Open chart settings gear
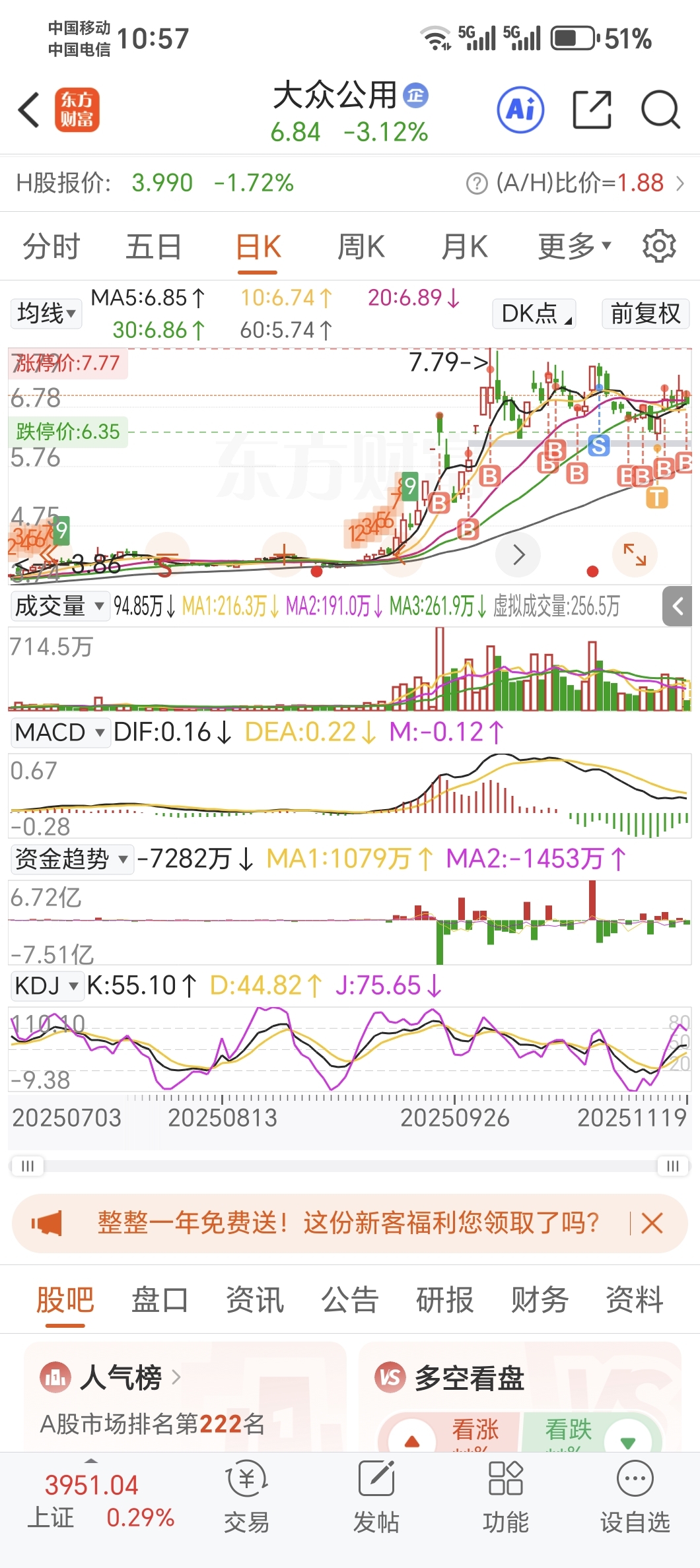Screen dimensions: 700x1568 click(x=659, y=247)
